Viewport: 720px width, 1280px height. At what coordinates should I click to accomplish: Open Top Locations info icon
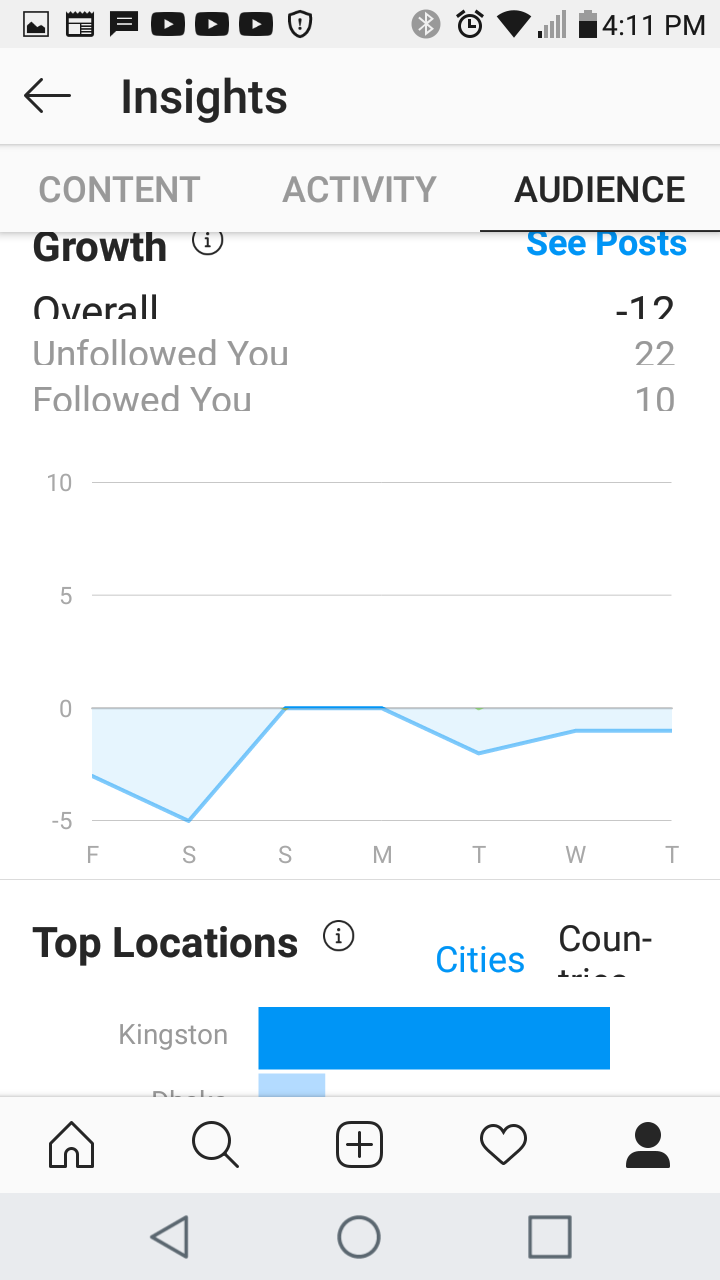click(339, 936)
